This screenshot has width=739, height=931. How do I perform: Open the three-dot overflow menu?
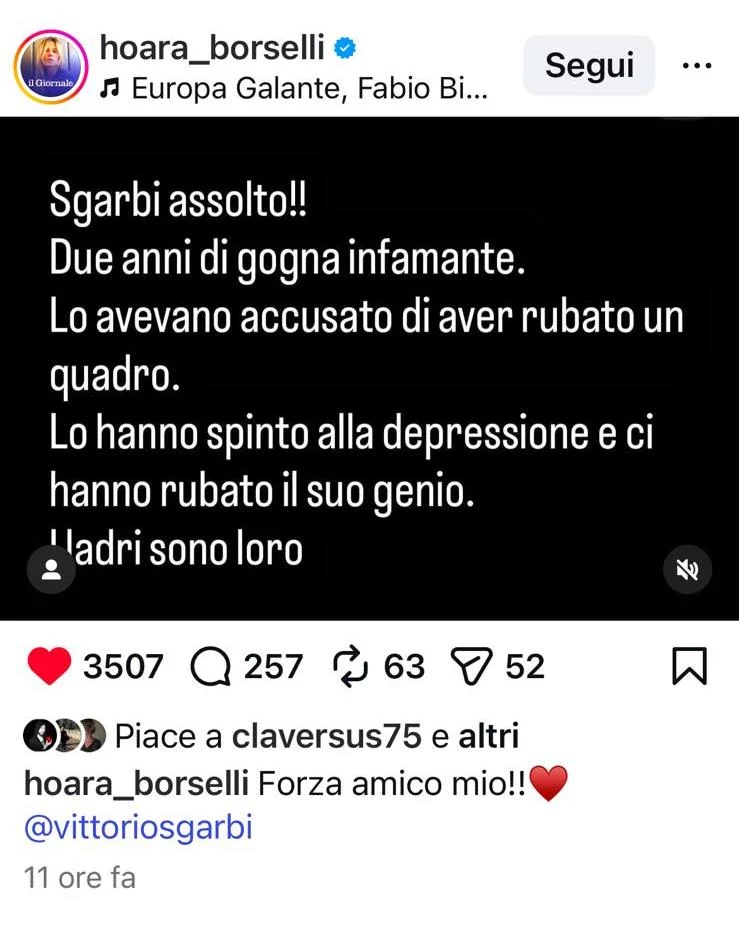[696, 65]
